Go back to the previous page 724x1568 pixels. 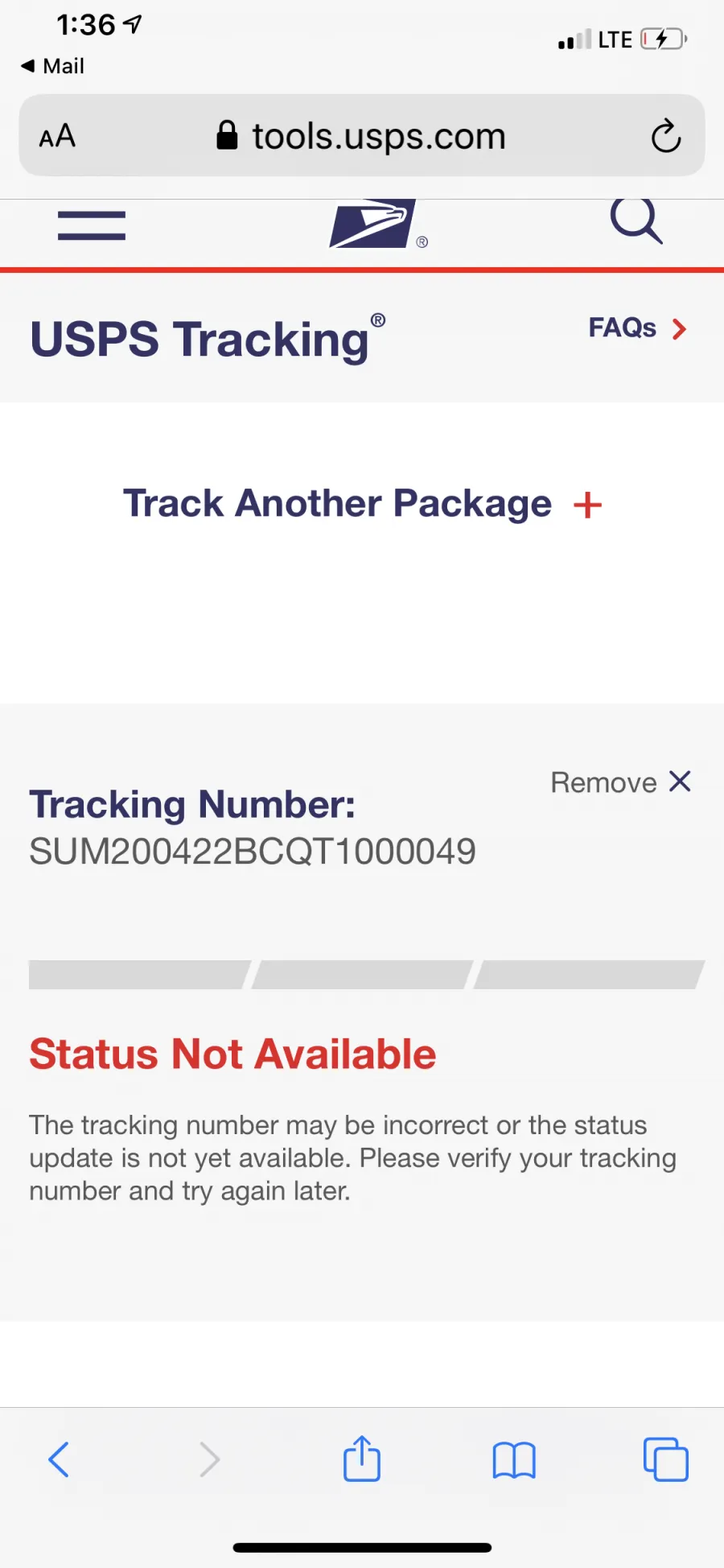click(59, 1459)
